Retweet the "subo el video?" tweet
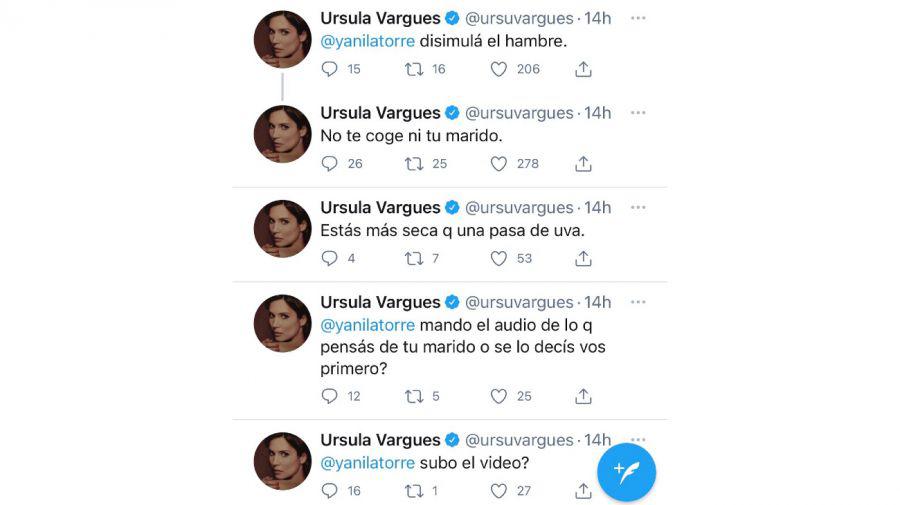 [413, 491]
